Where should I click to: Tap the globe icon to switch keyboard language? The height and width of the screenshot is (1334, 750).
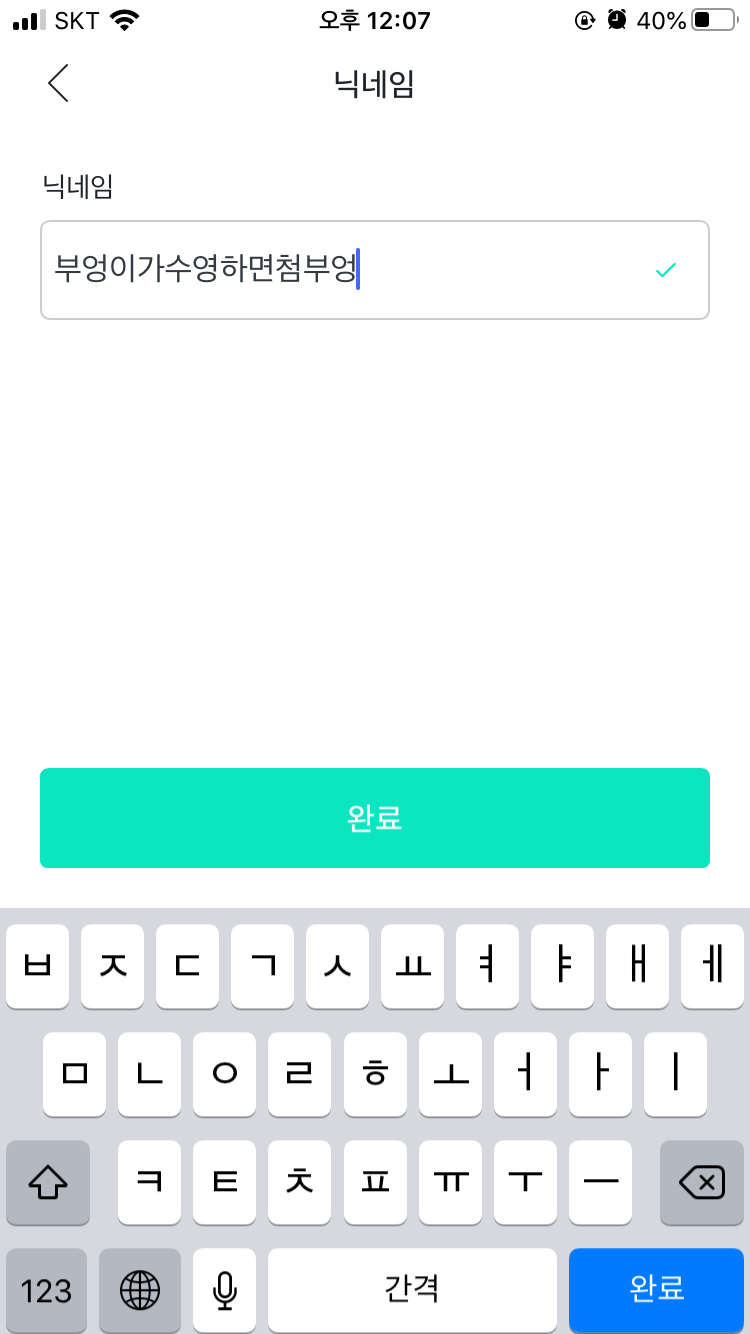(x=139, y=1290)
